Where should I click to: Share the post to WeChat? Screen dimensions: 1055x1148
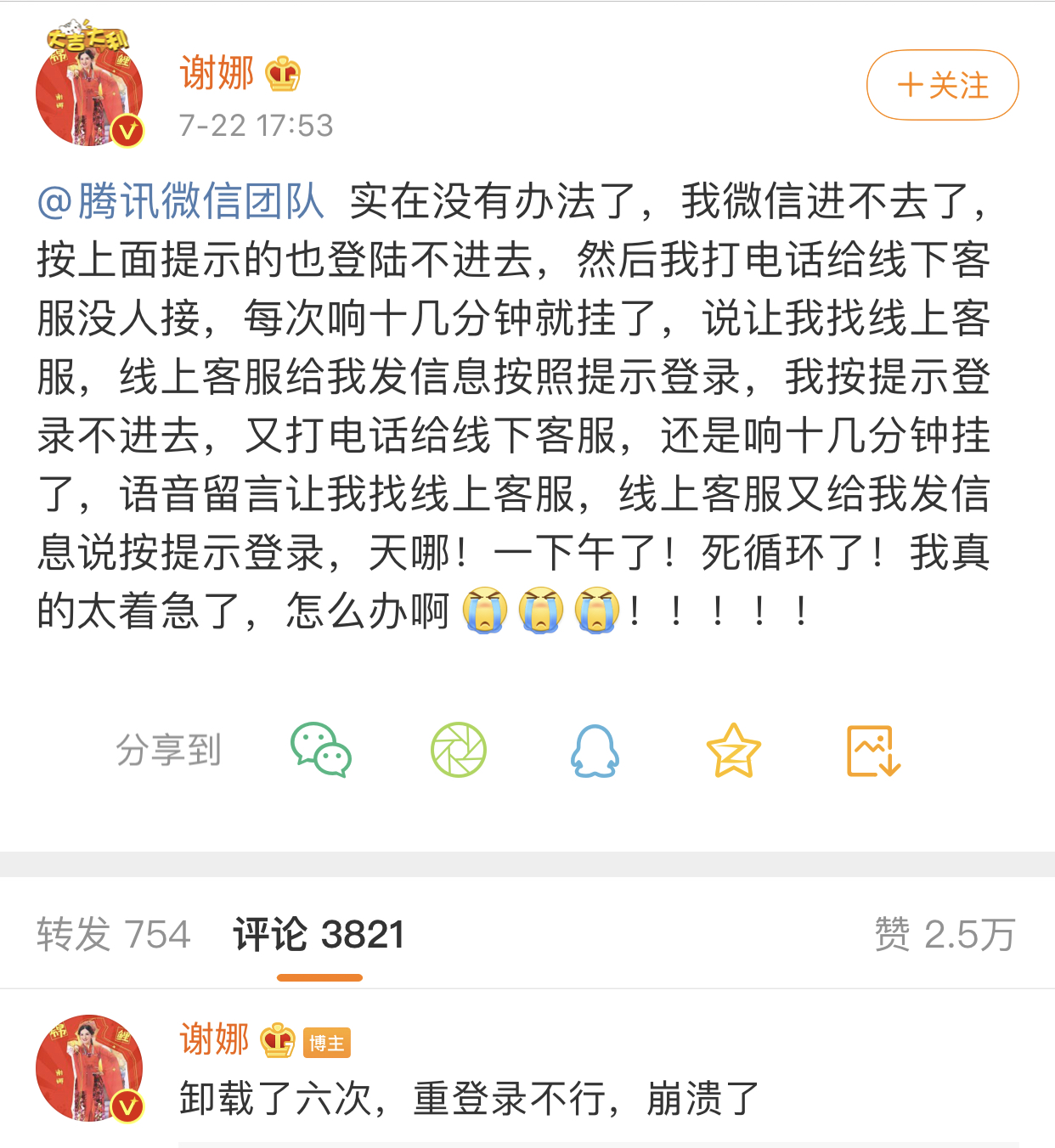click(x=320, y=750)
